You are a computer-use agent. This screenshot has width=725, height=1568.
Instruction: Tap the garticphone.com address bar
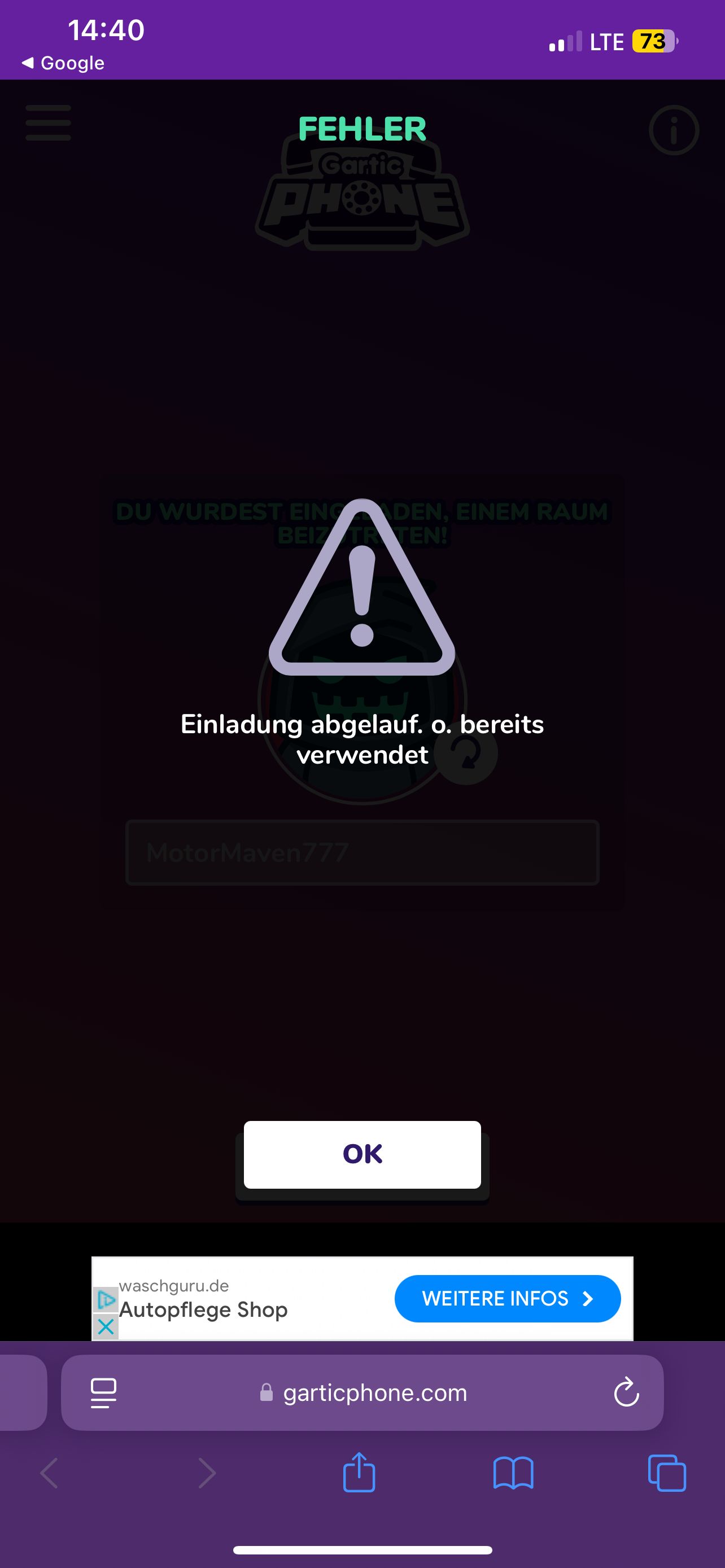coord(374,1392)
